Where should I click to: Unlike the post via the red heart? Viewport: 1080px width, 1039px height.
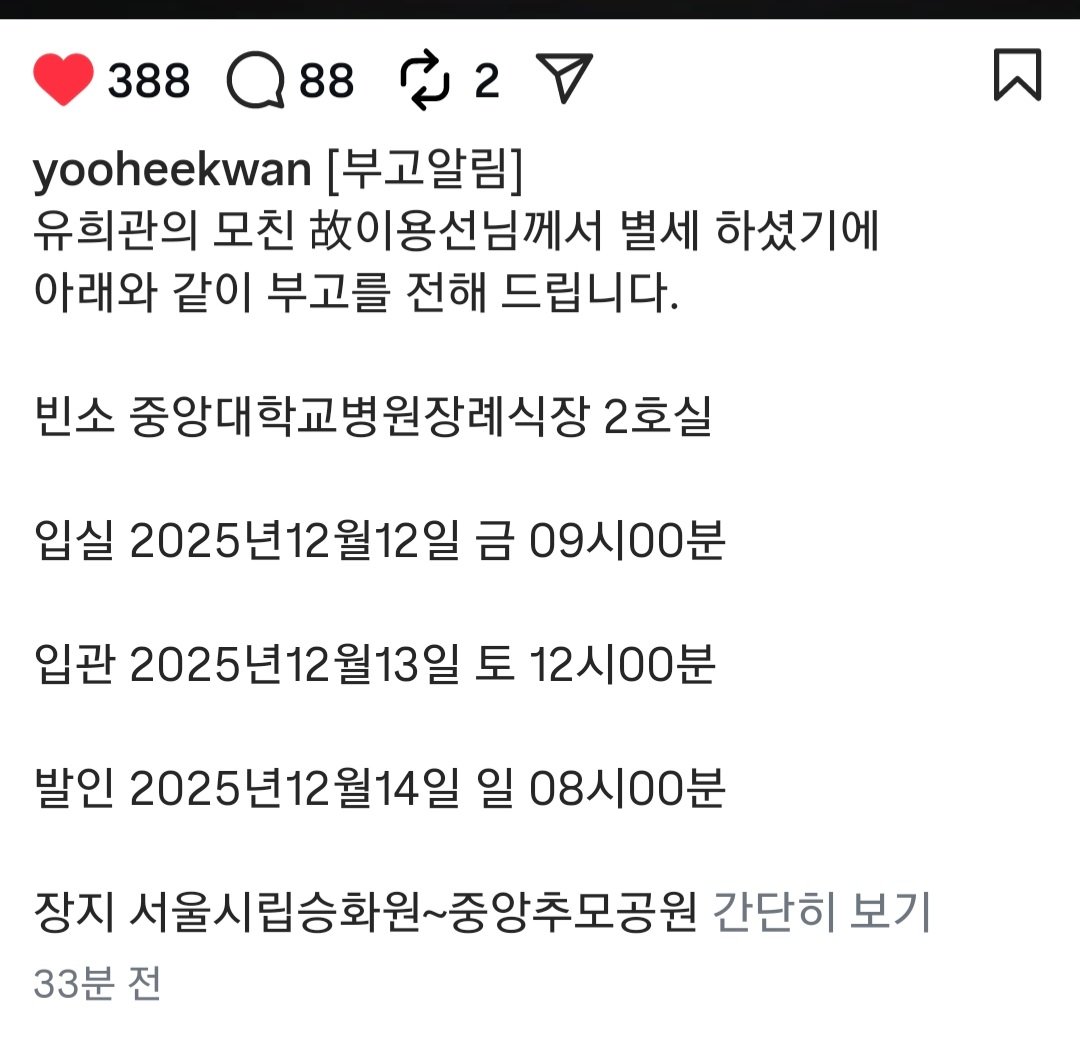pyautogui.click(x=63, y=79)
